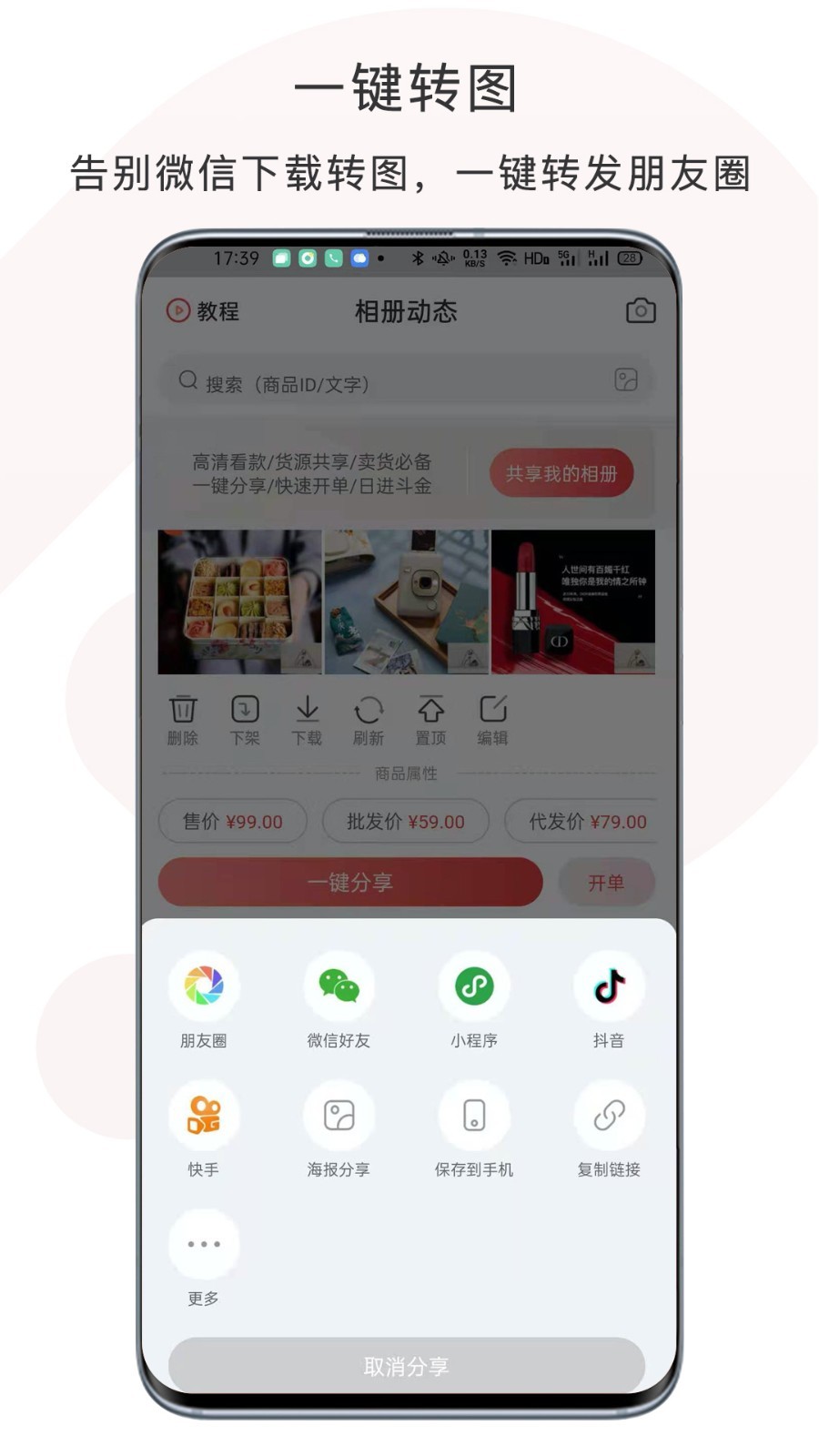This screenshot has width=819, height=1456.
Task: Open the lipstick product thumbnail
Action: coord(571,599)
